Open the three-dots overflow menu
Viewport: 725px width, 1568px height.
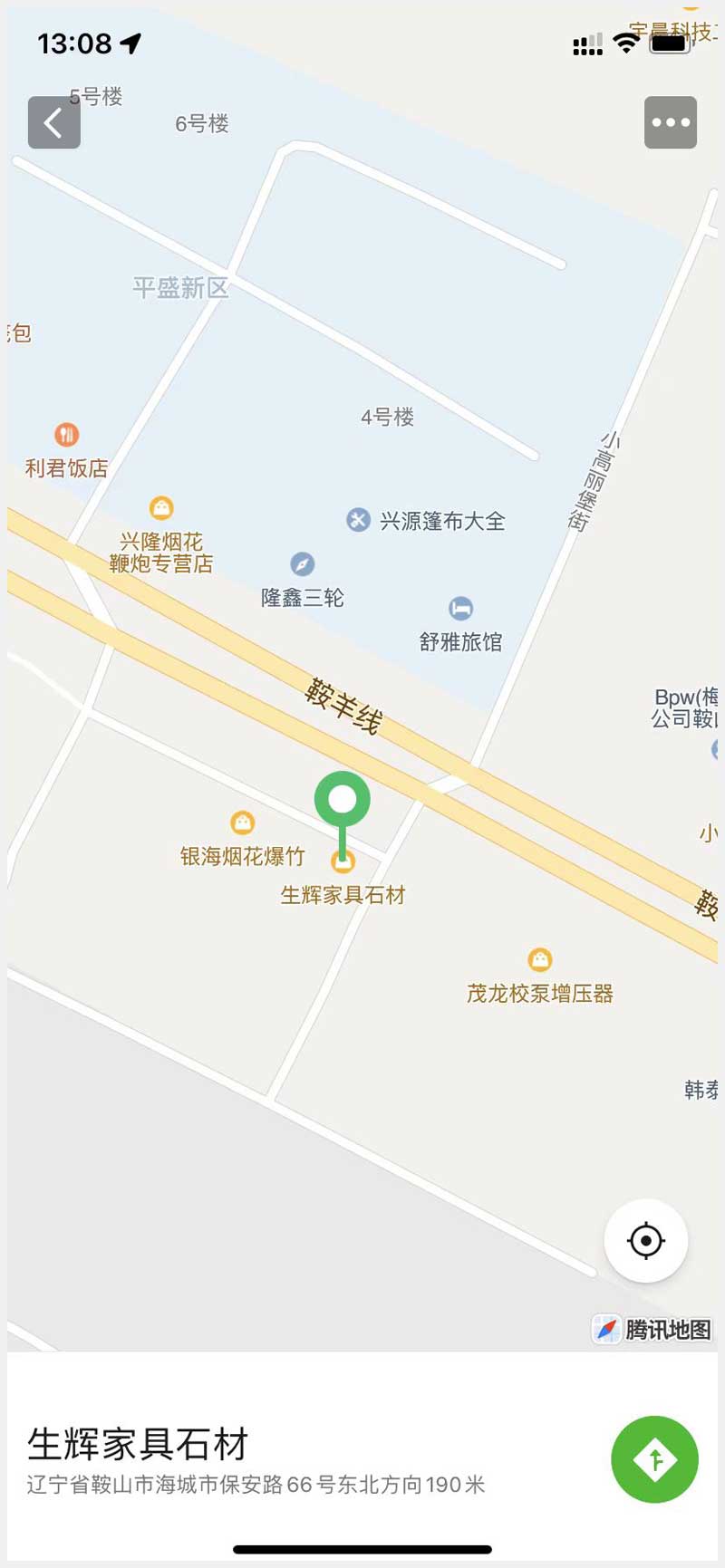pyautogui.click(x=671, y=122)
